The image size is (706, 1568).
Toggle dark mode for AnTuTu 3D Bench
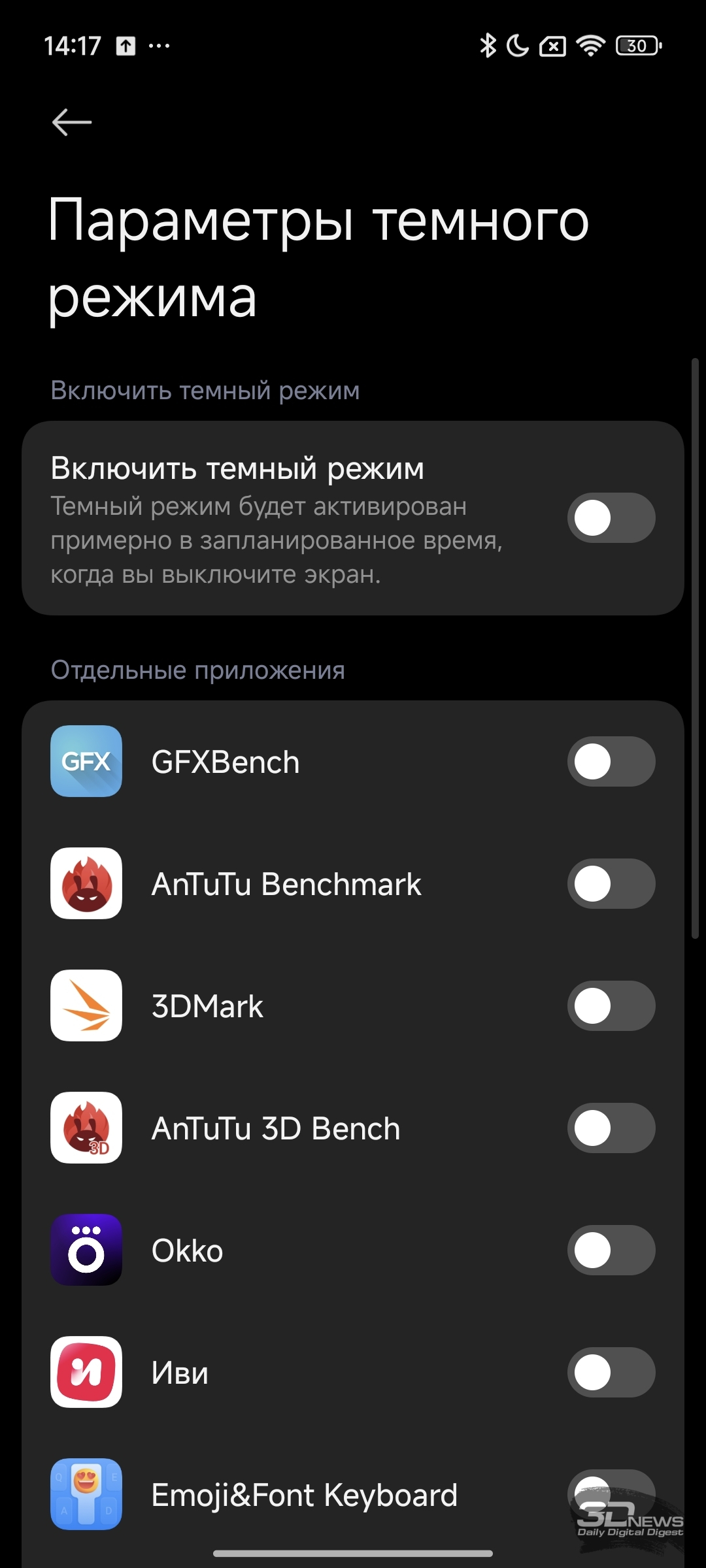click(x=611, y=1128)
